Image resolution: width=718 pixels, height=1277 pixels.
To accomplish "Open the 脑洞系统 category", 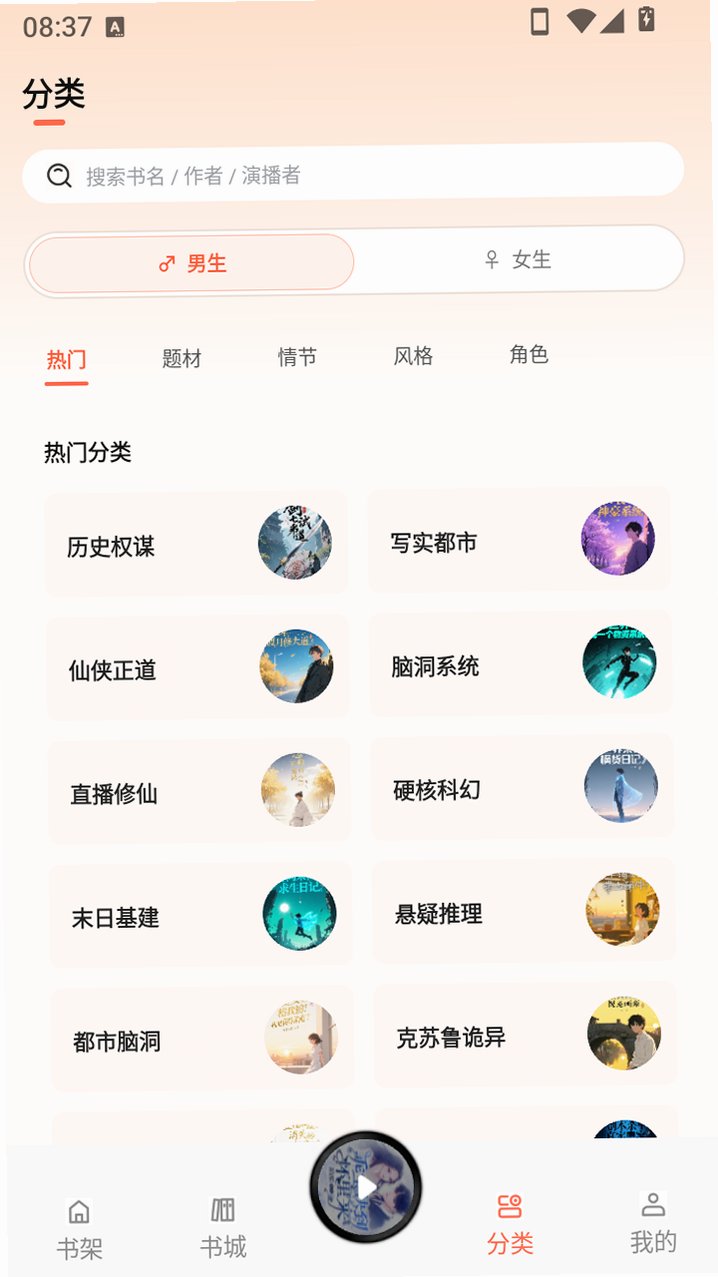I will point(521,663).
